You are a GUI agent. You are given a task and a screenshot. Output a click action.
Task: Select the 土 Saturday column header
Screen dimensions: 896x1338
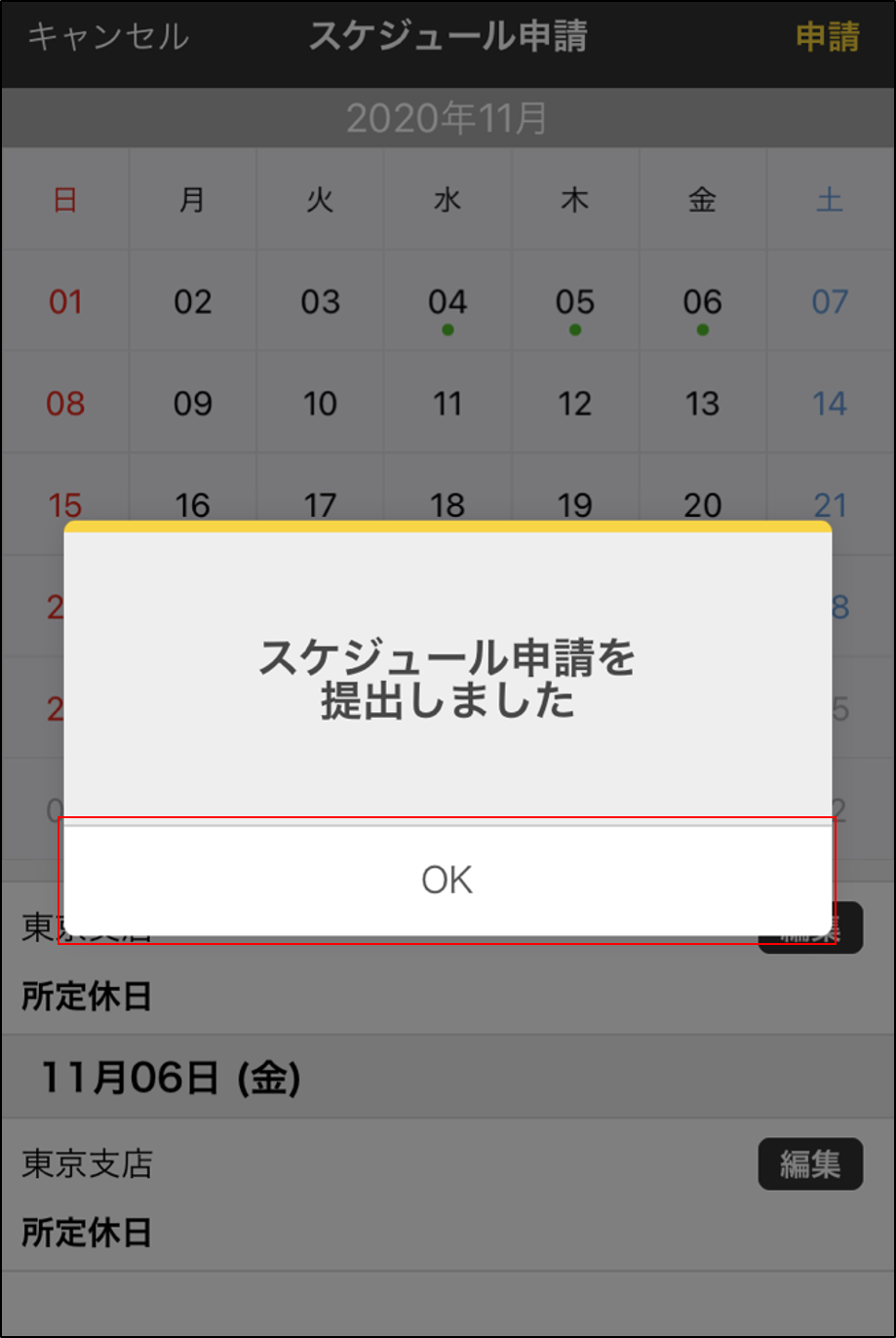[x=831, y=198]
